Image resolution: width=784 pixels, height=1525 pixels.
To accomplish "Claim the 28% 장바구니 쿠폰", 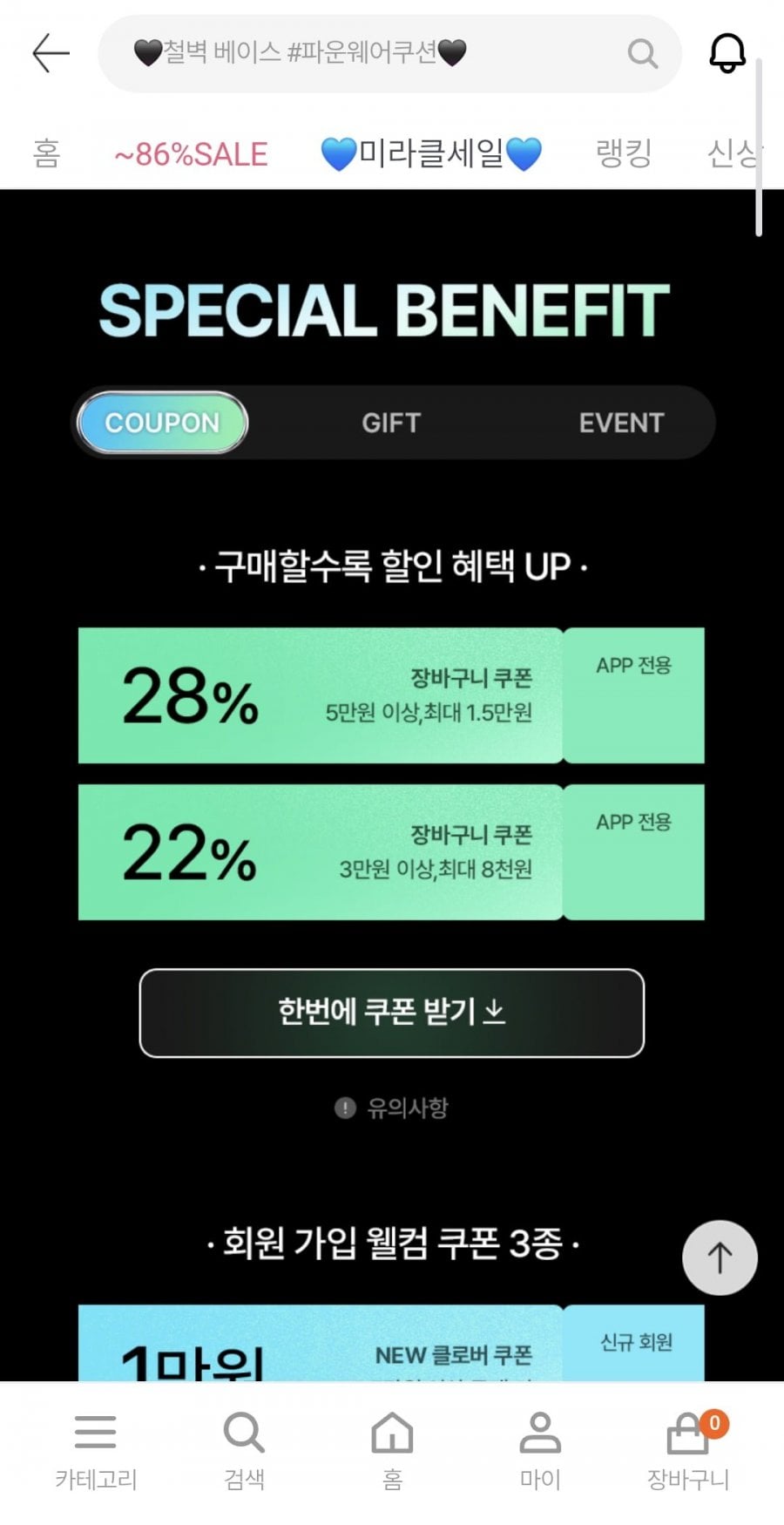I will coord(391,695).
